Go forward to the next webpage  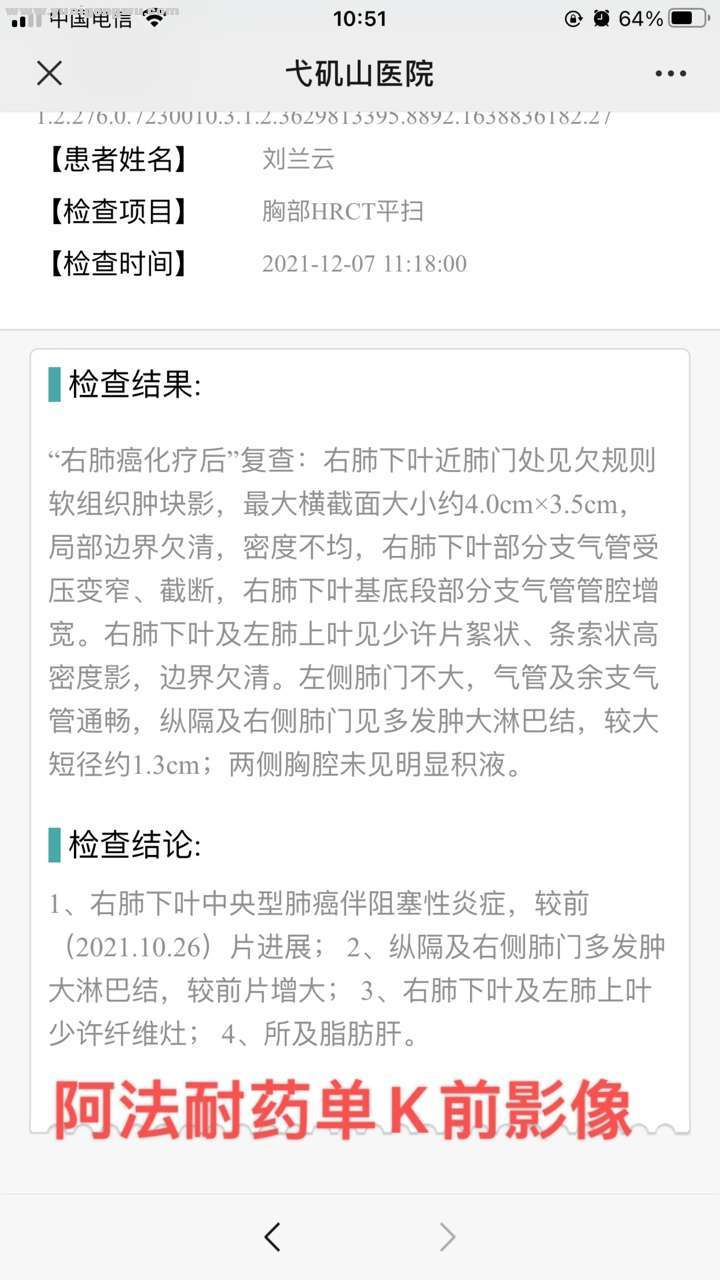(447, 1237)
